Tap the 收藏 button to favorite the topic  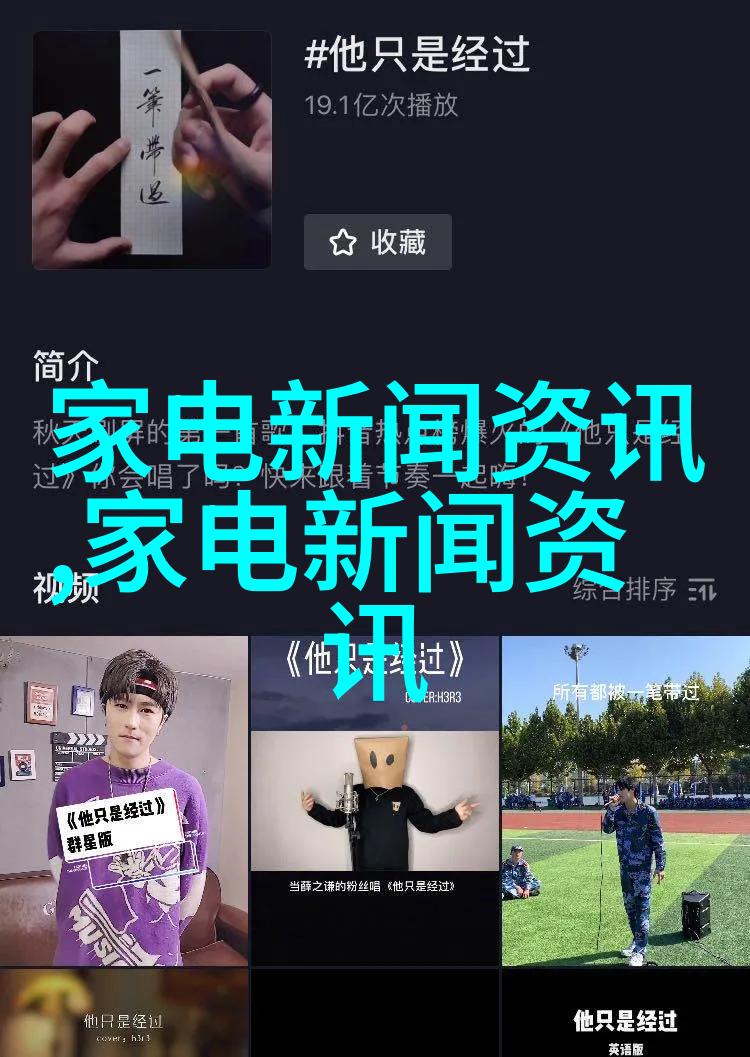[378, 242]
